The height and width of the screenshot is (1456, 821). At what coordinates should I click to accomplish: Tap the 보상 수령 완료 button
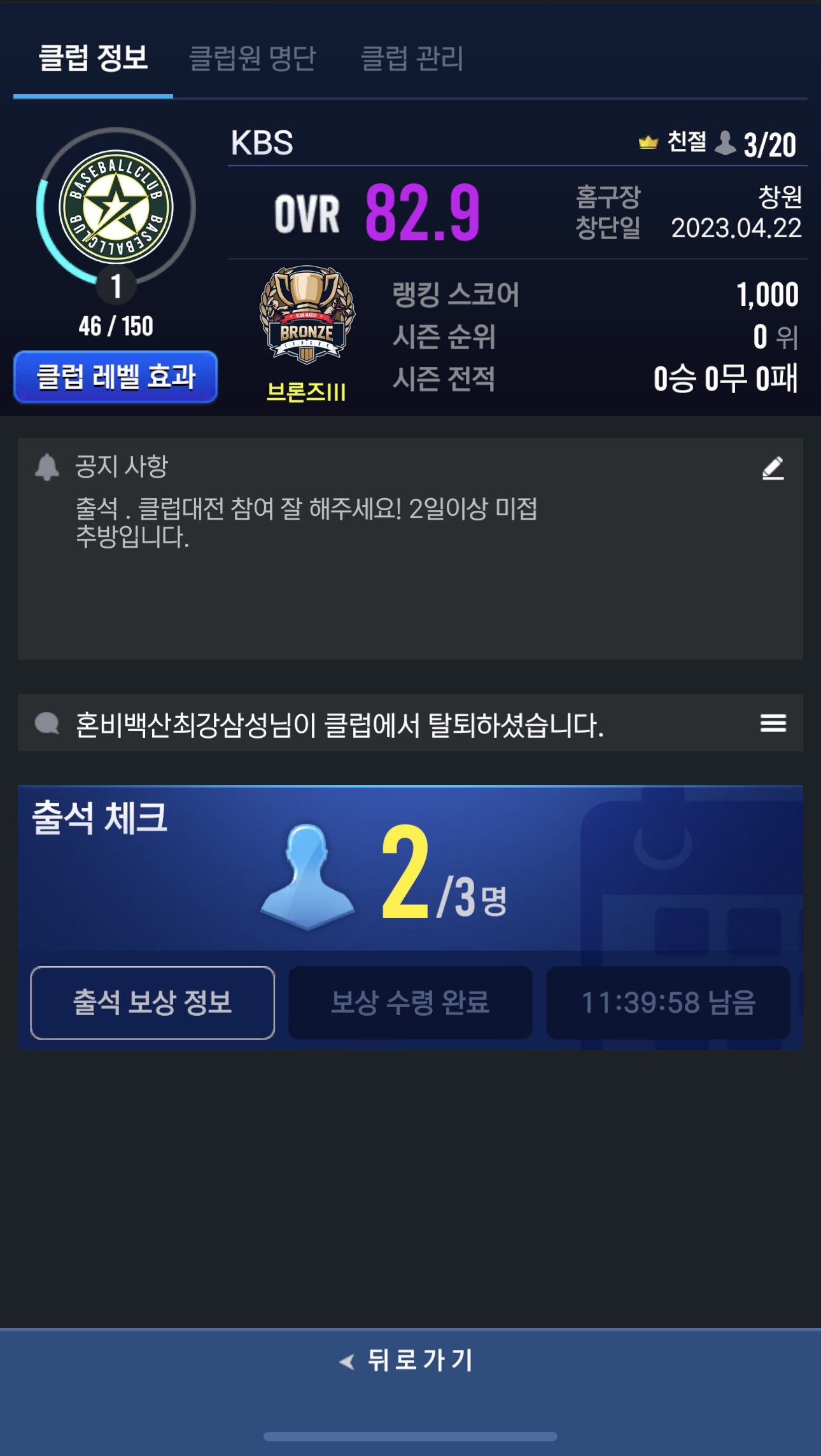[410, 1002]
